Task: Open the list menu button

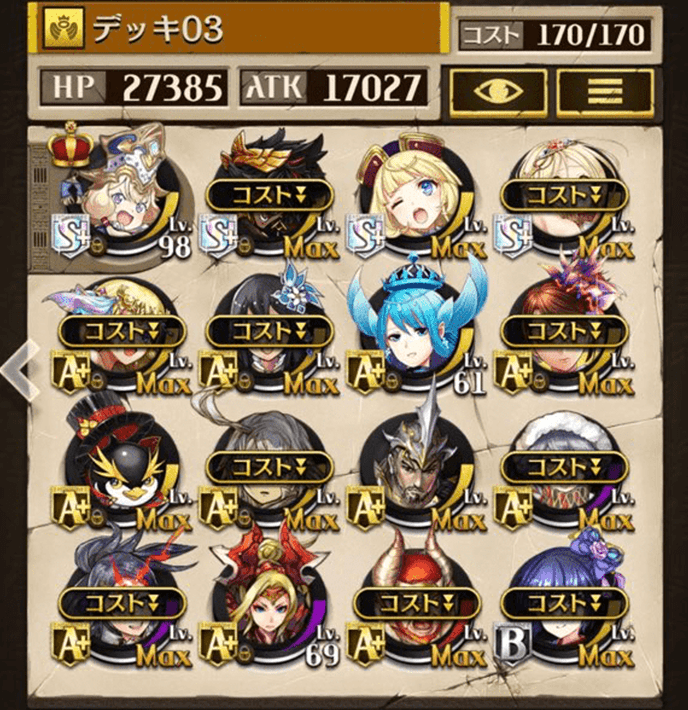Action: tap(605, 91)
